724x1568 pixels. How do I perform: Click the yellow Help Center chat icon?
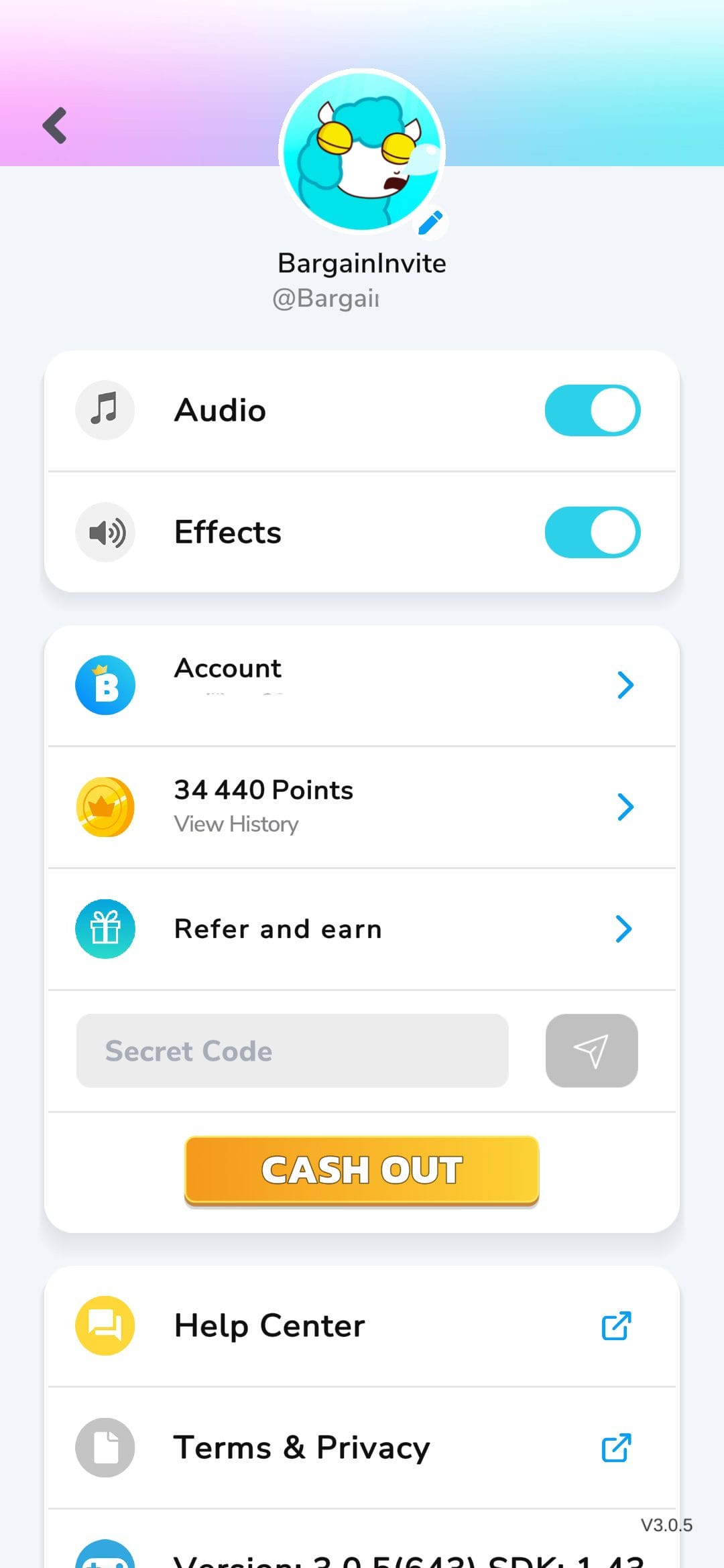click(x=105, y=1325)
